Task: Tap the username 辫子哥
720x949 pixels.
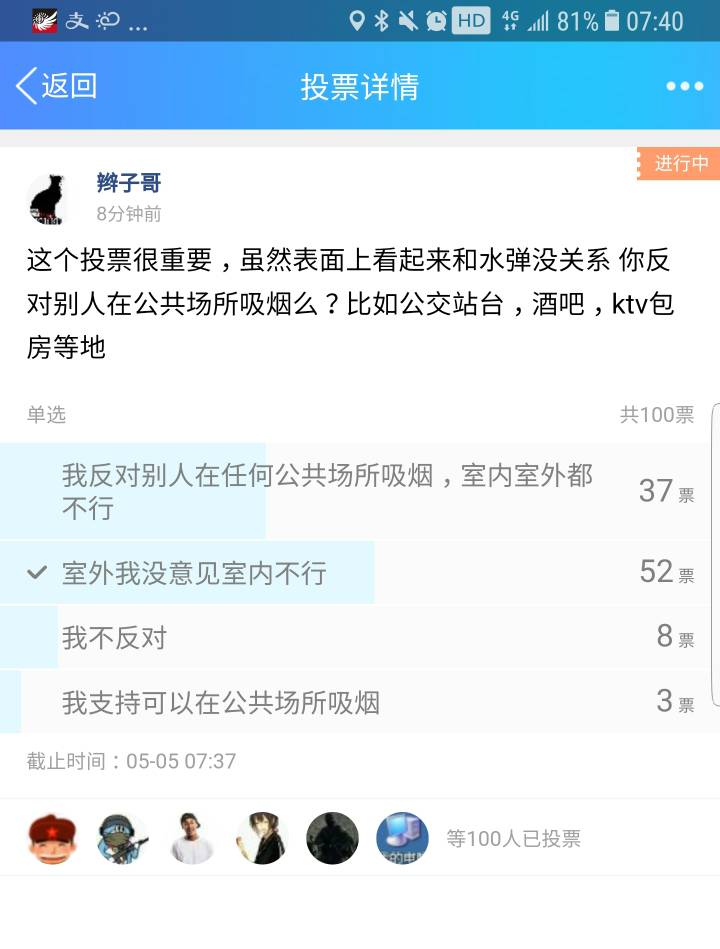Action: pyautogui.click(x=129, y=183)
